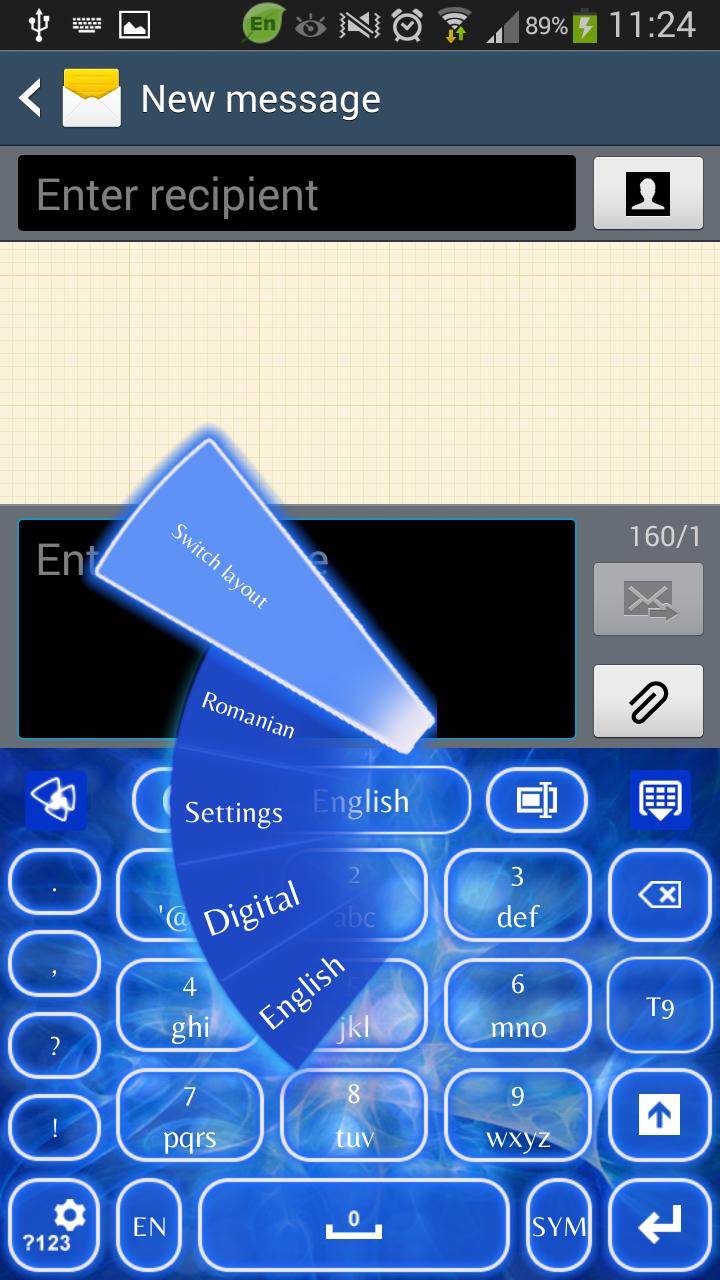
Task: Open Settings from the fan menu
Action: (234, 812)
